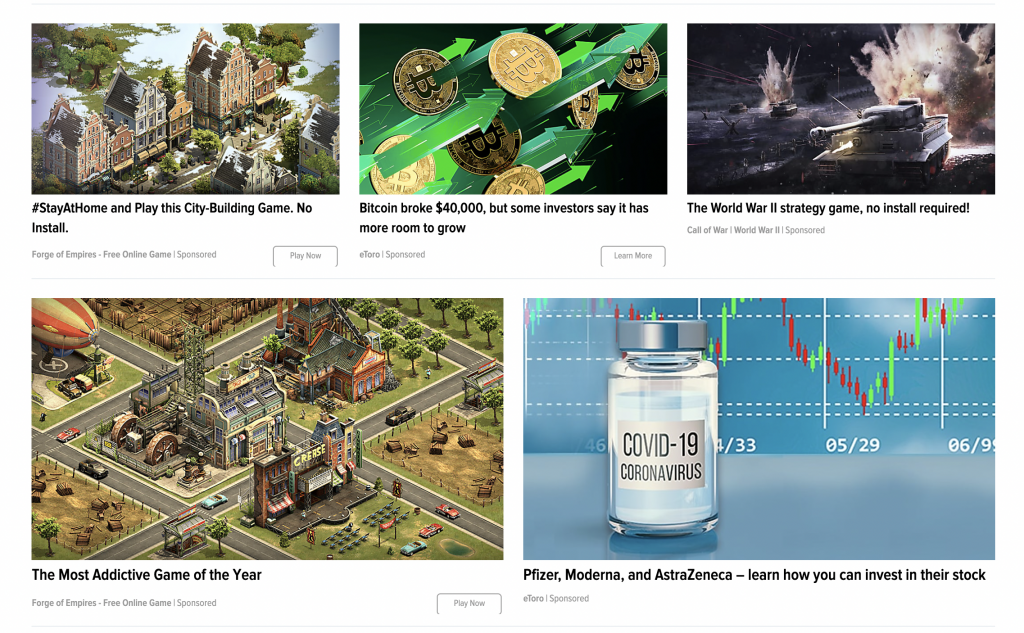Viewport: 1024px width, 633px height.
Task: Open the World War II tank game image
Action: (x=840, y=108)
